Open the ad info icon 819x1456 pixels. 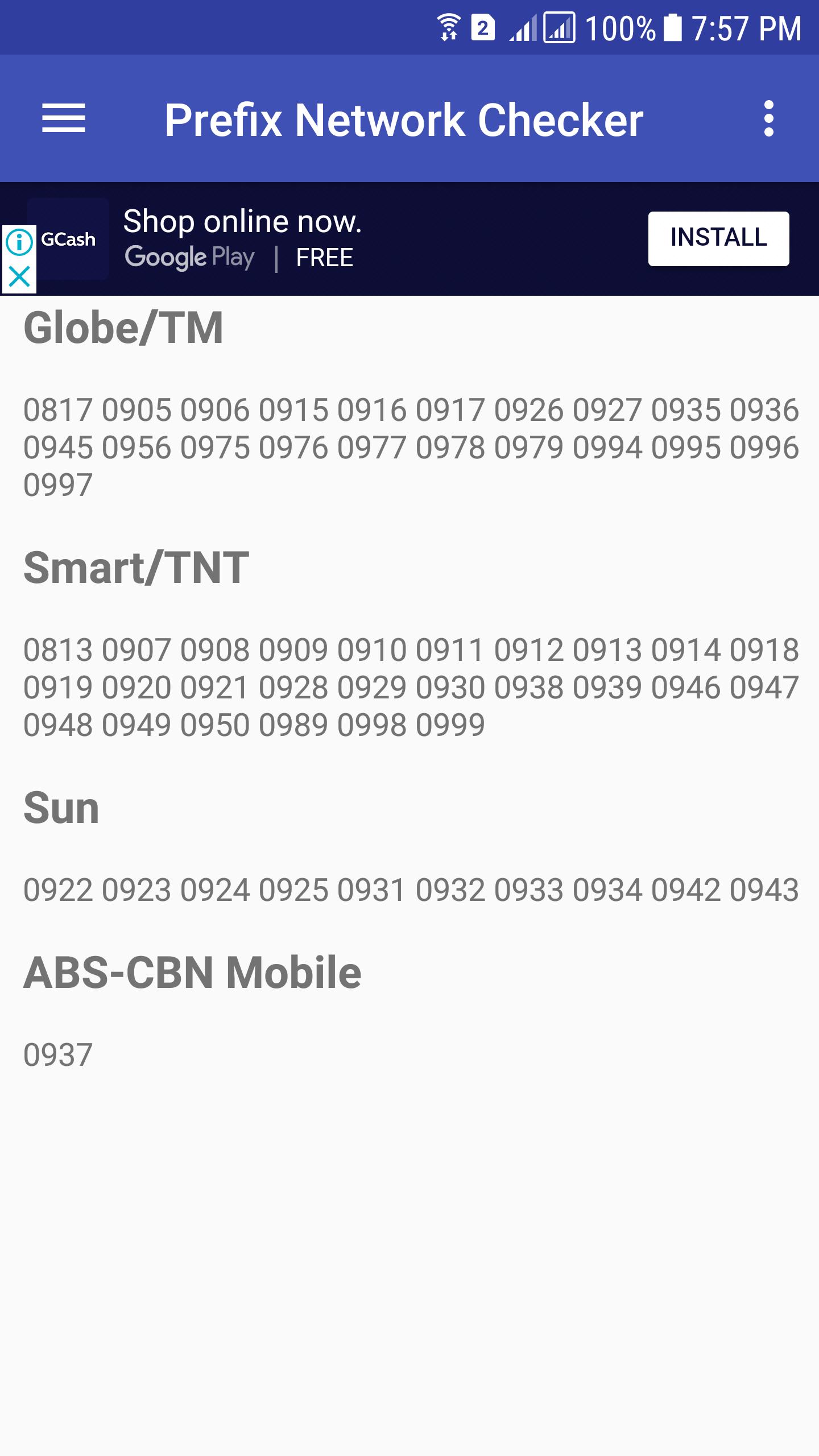(19, 243)
